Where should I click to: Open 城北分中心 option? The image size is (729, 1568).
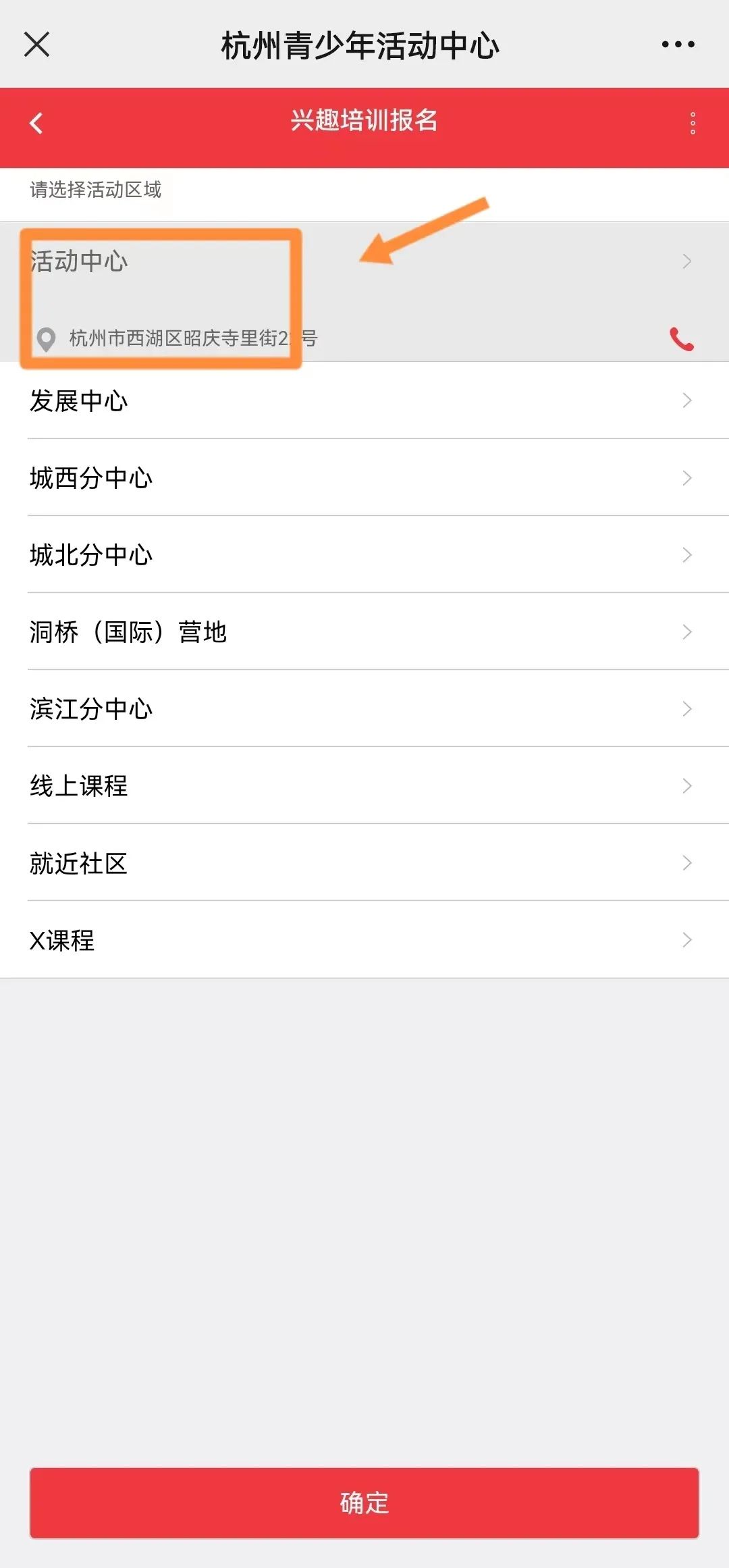click(364, 554)
